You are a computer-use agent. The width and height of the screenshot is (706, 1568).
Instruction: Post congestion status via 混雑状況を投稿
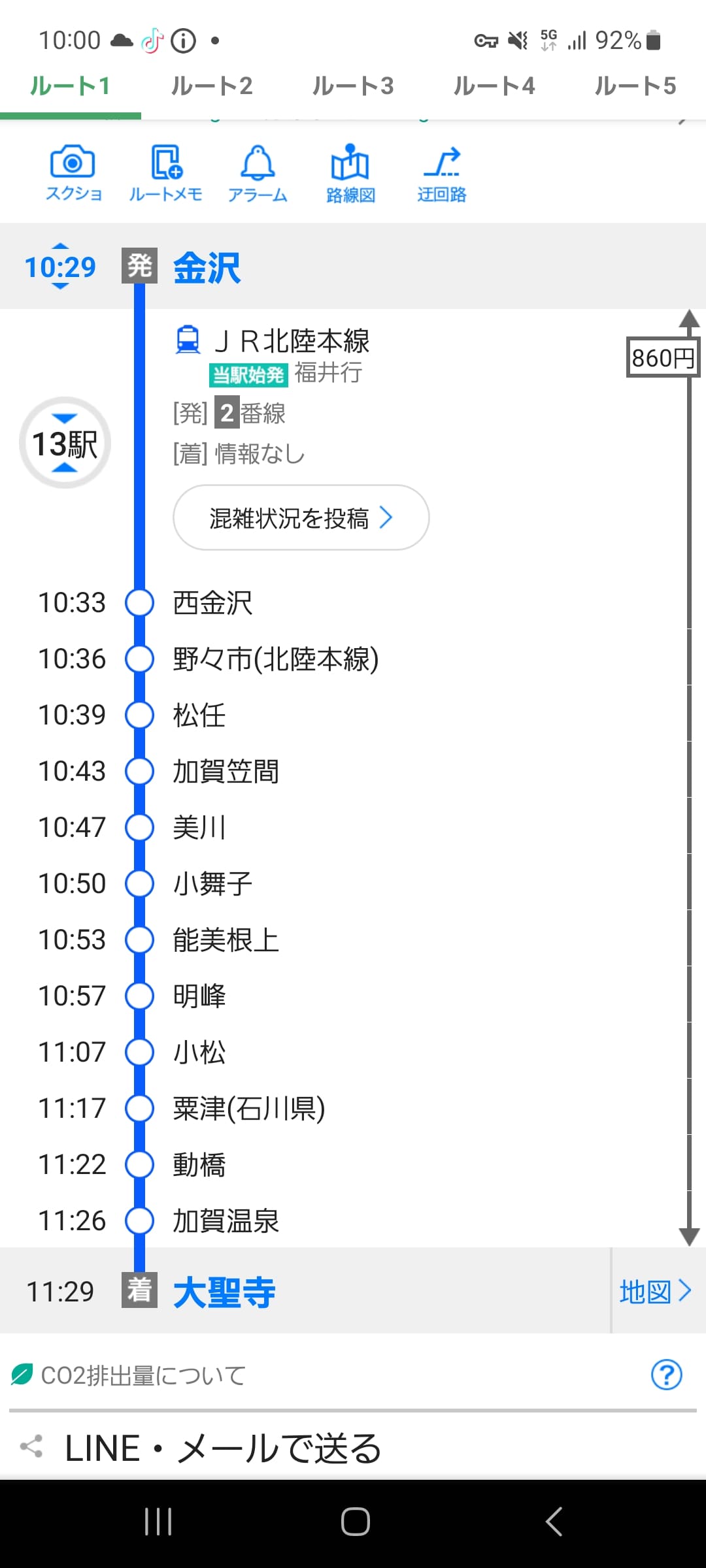(x=301, y=517)
